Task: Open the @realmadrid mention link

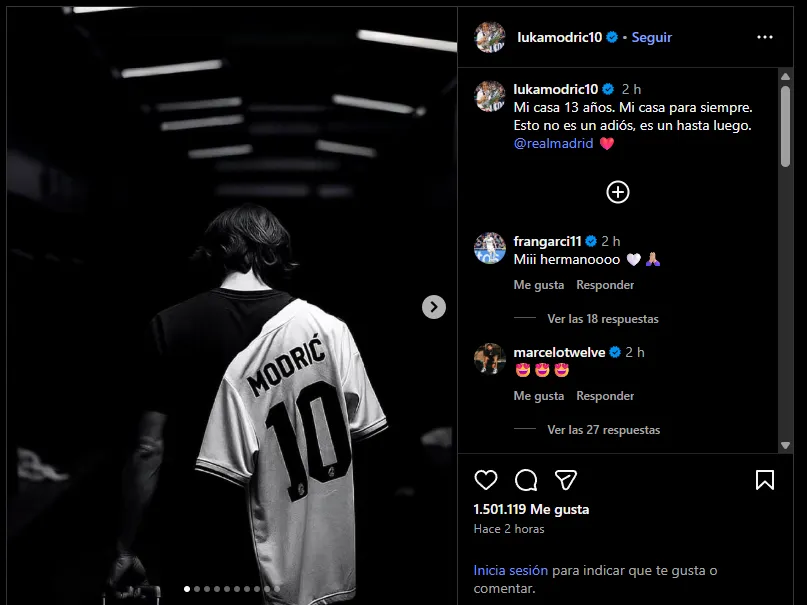Action: pos(553,143)
